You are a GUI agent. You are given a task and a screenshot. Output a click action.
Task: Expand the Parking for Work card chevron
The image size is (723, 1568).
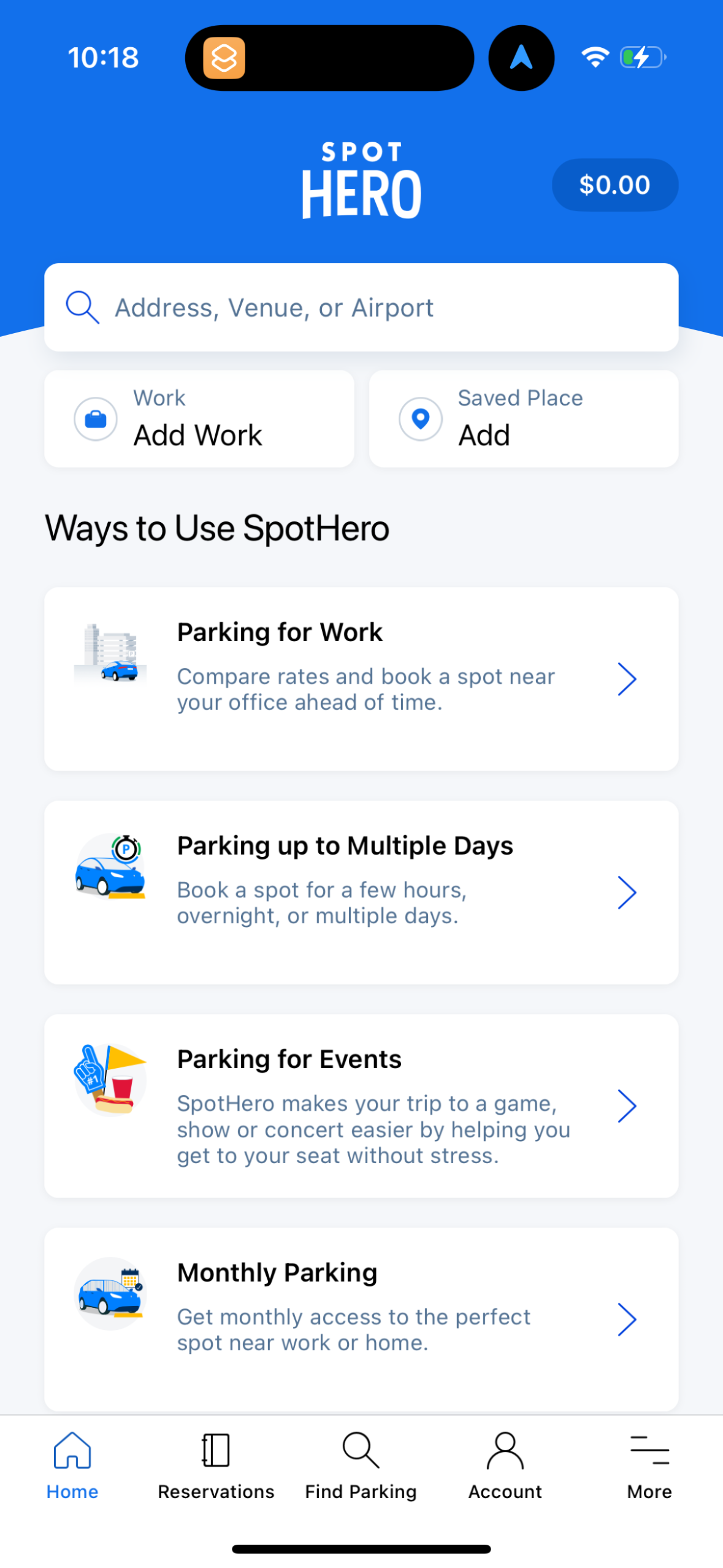[x=627, y=678]
